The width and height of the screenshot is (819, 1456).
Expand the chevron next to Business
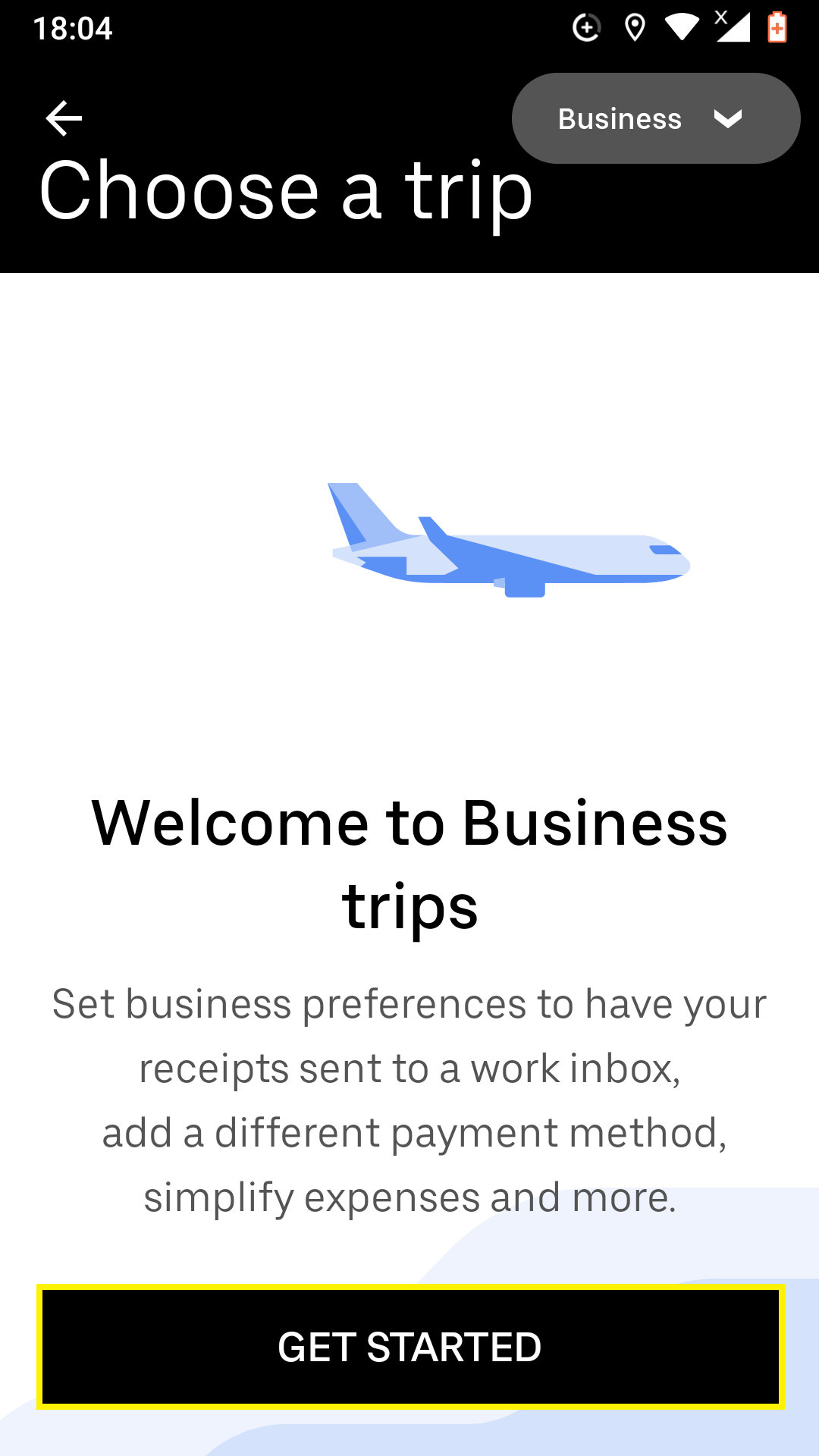click(x=728, y=118)
